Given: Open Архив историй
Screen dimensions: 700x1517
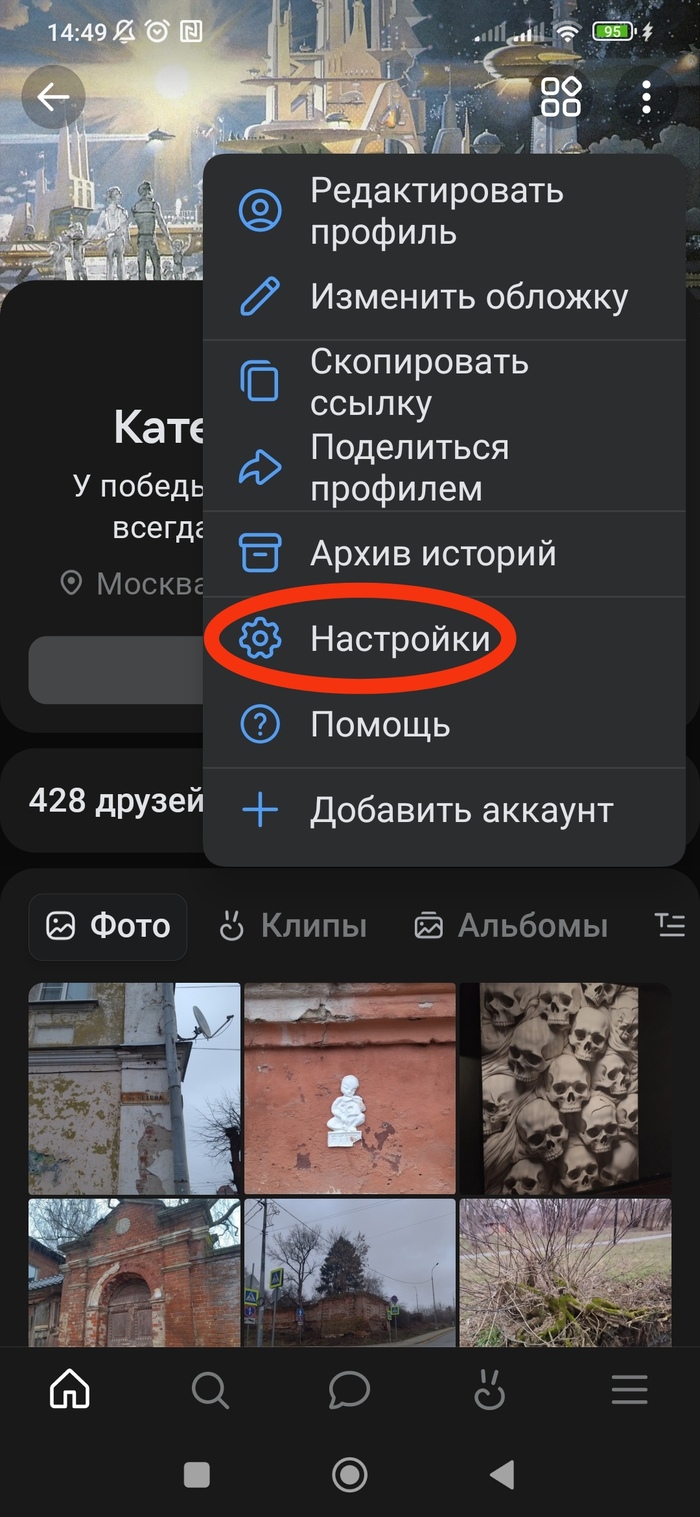Looking at the screenshot, I should click(432, 553).
